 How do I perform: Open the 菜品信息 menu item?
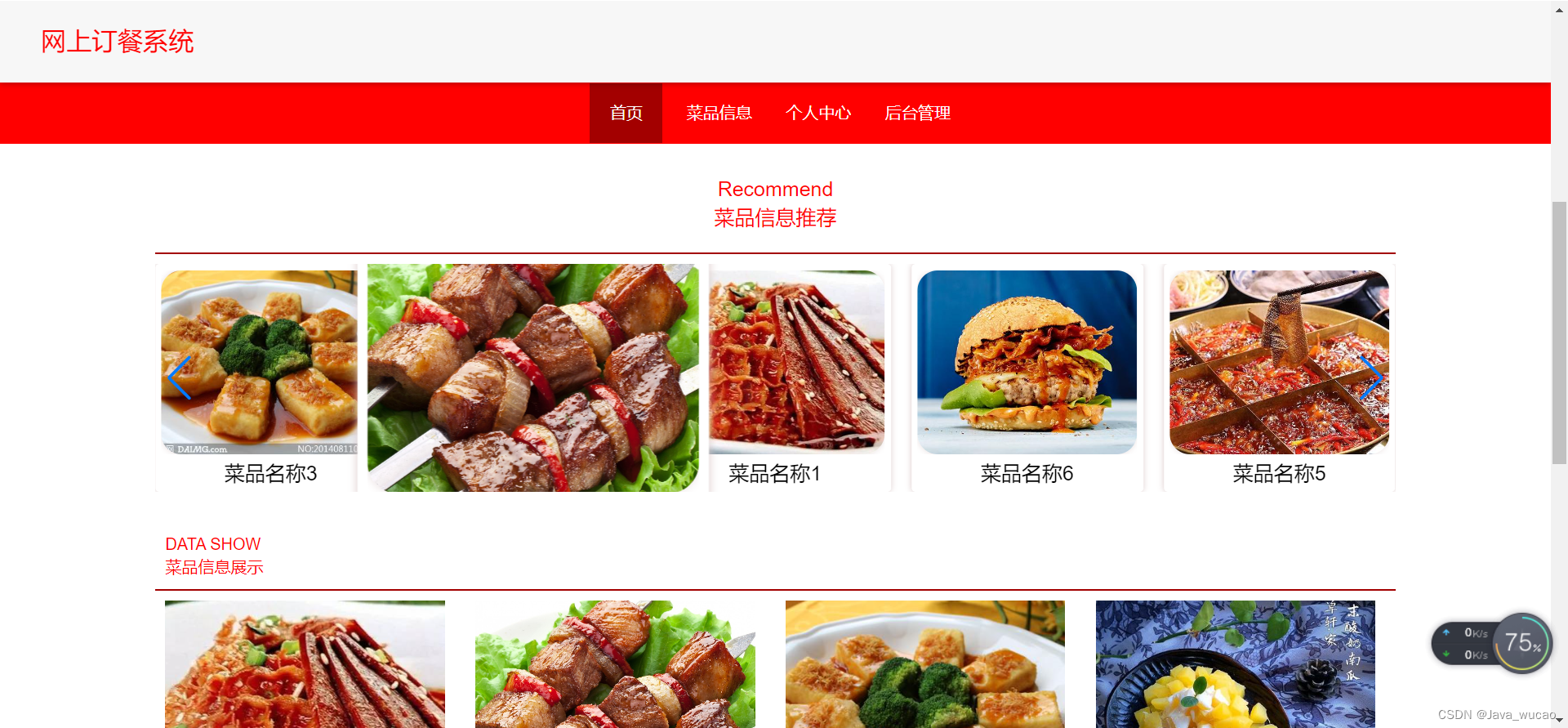click(719, 113)
